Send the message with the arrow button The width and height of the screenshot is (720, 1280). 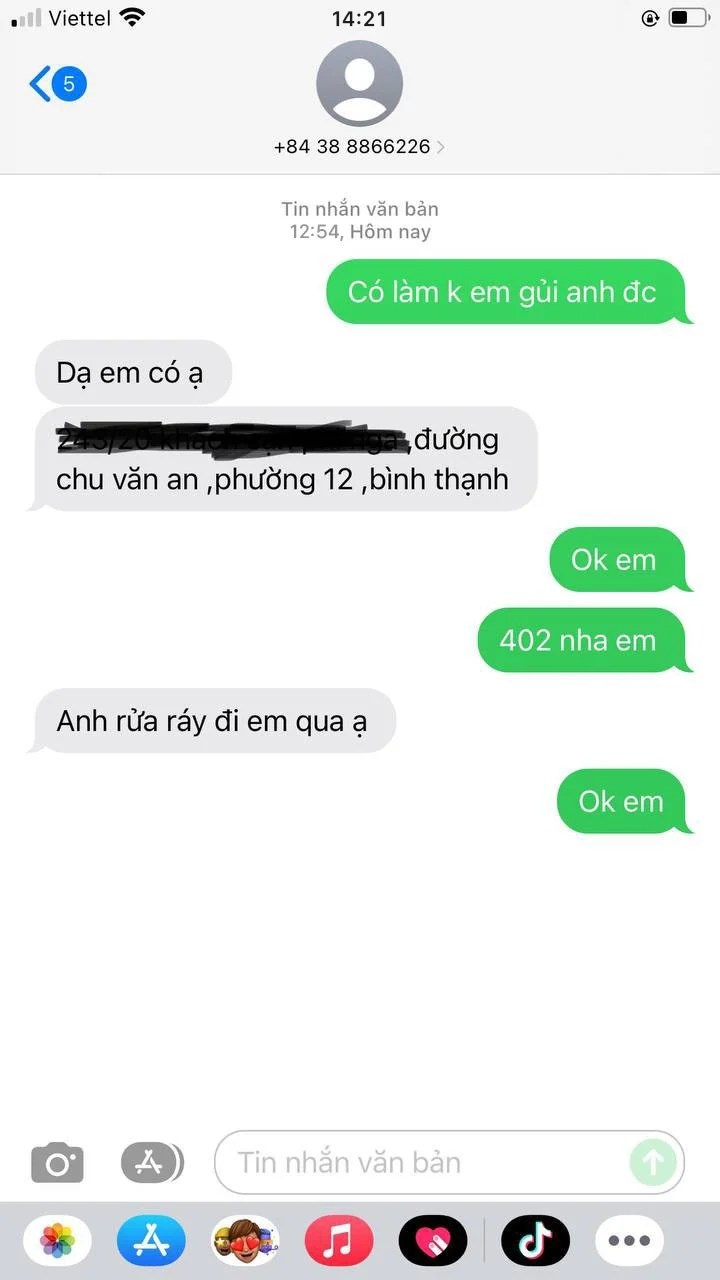653,1162
